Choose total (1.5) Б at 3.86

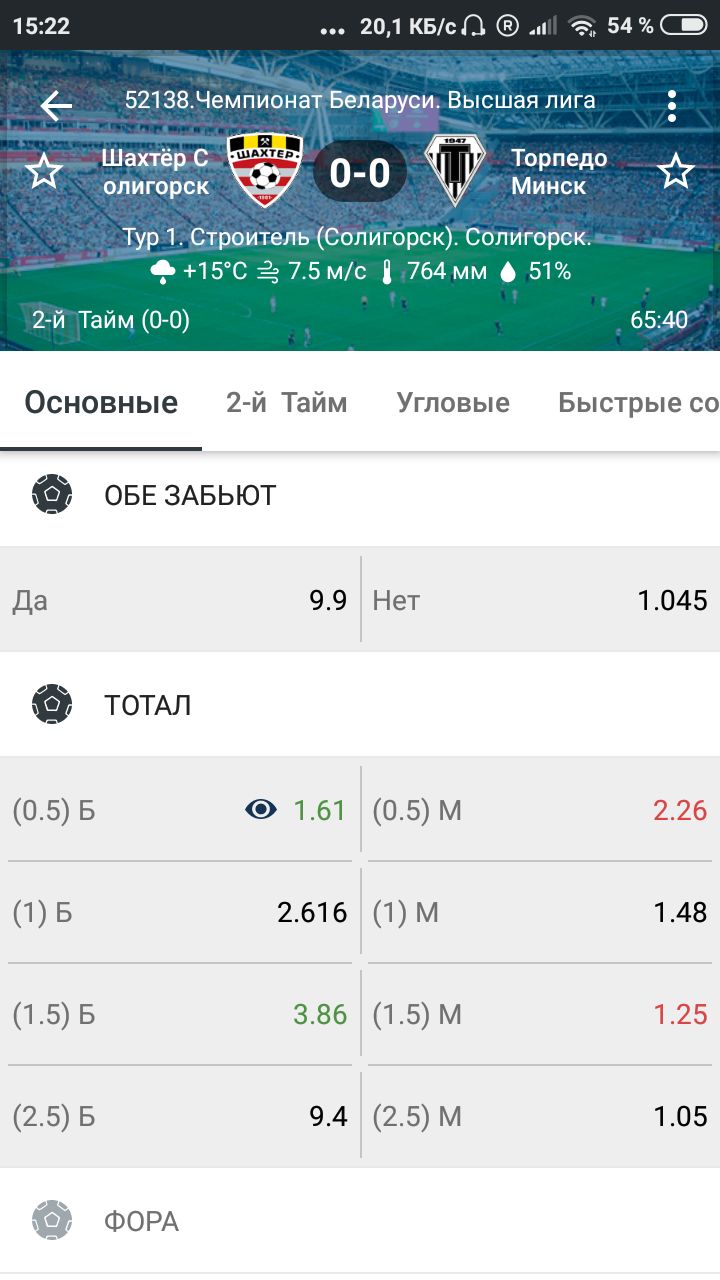180,1014
